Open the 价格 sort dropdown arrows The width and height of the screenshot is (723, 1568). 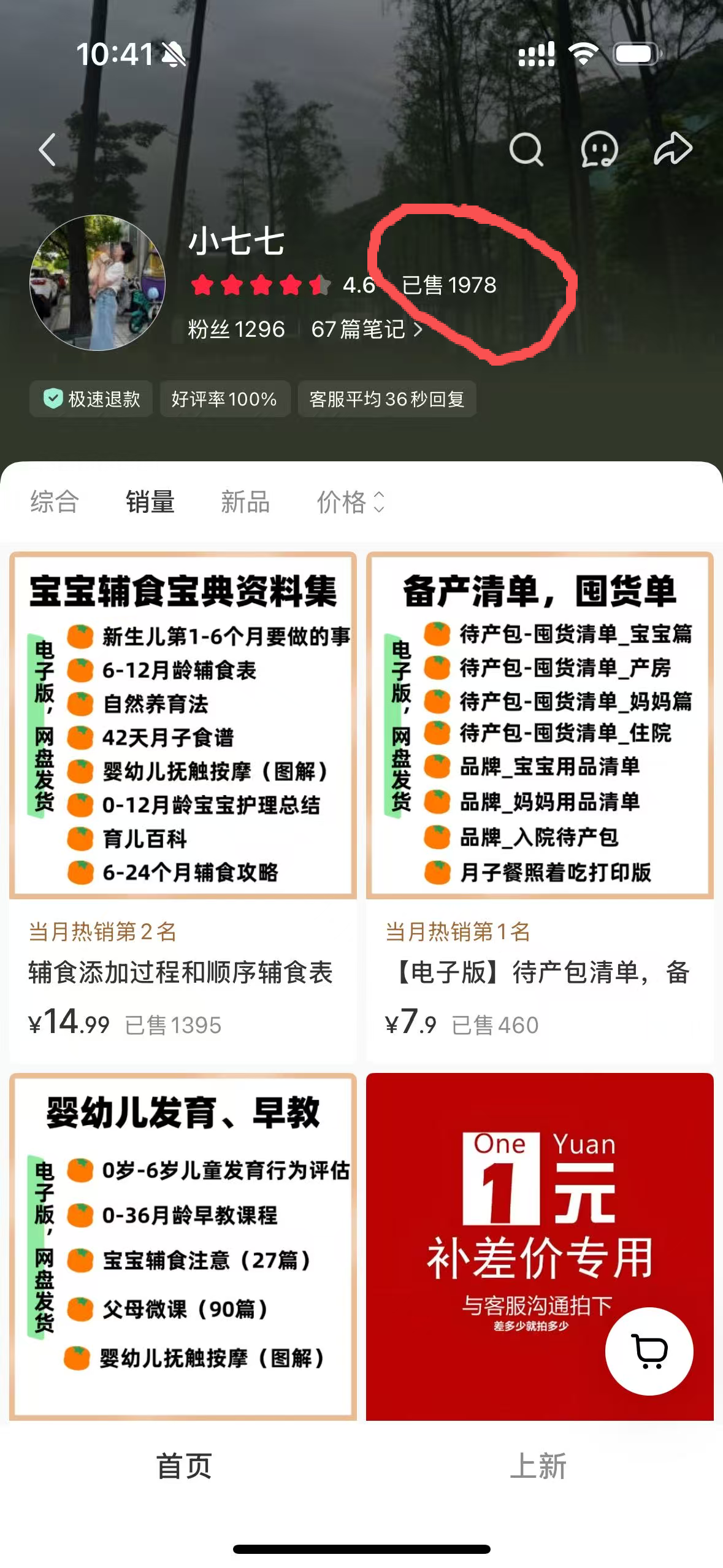378,501
